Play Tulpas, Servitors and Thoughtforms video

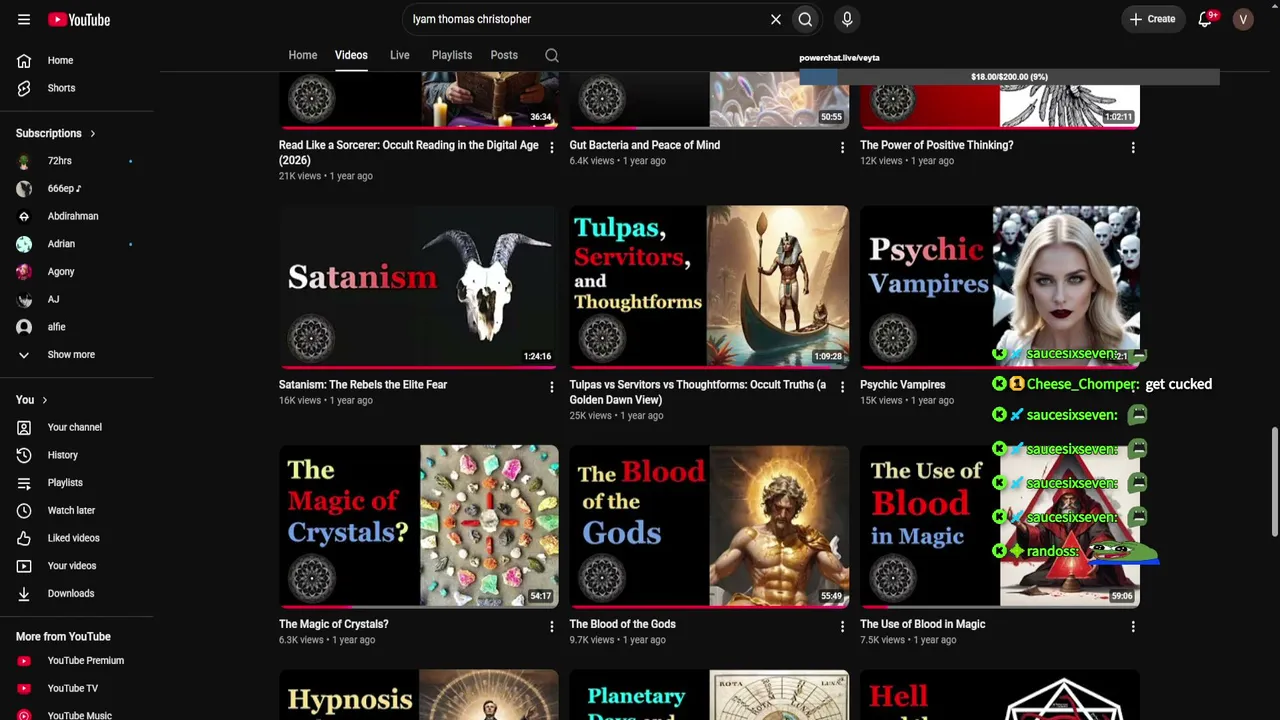tap(709, 286)
